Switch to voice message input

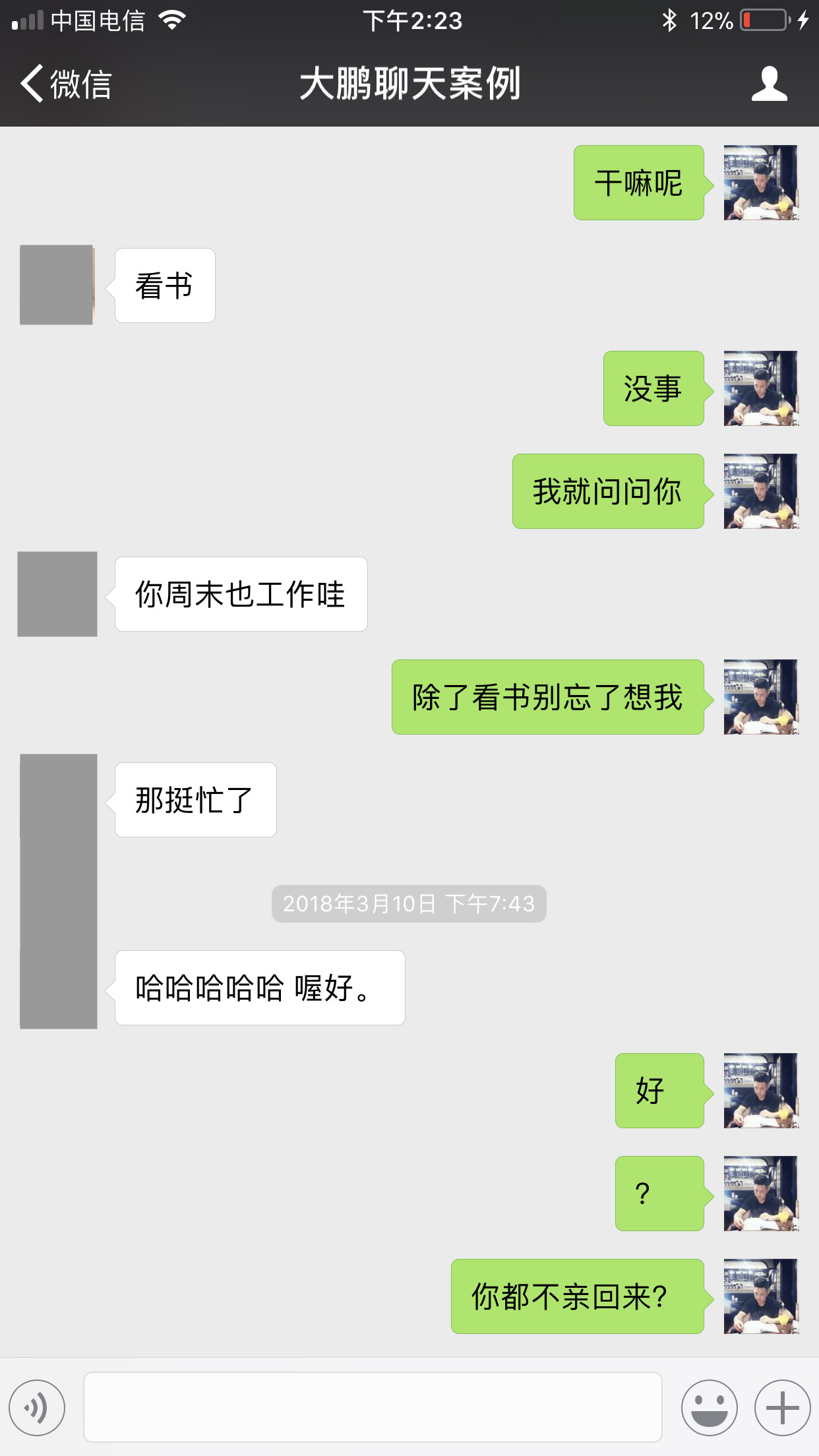point(37,1407)
